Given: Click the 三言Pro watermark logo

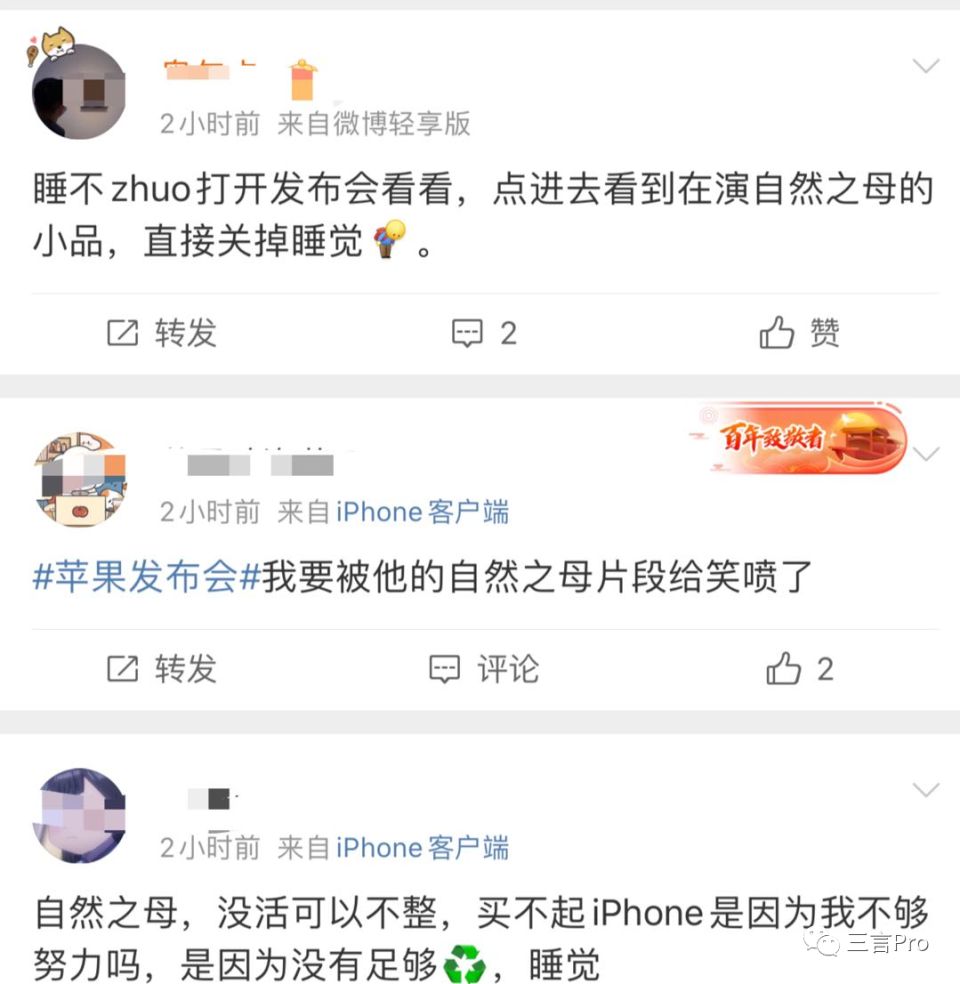Looking at the screenshot, I should 885,943.
